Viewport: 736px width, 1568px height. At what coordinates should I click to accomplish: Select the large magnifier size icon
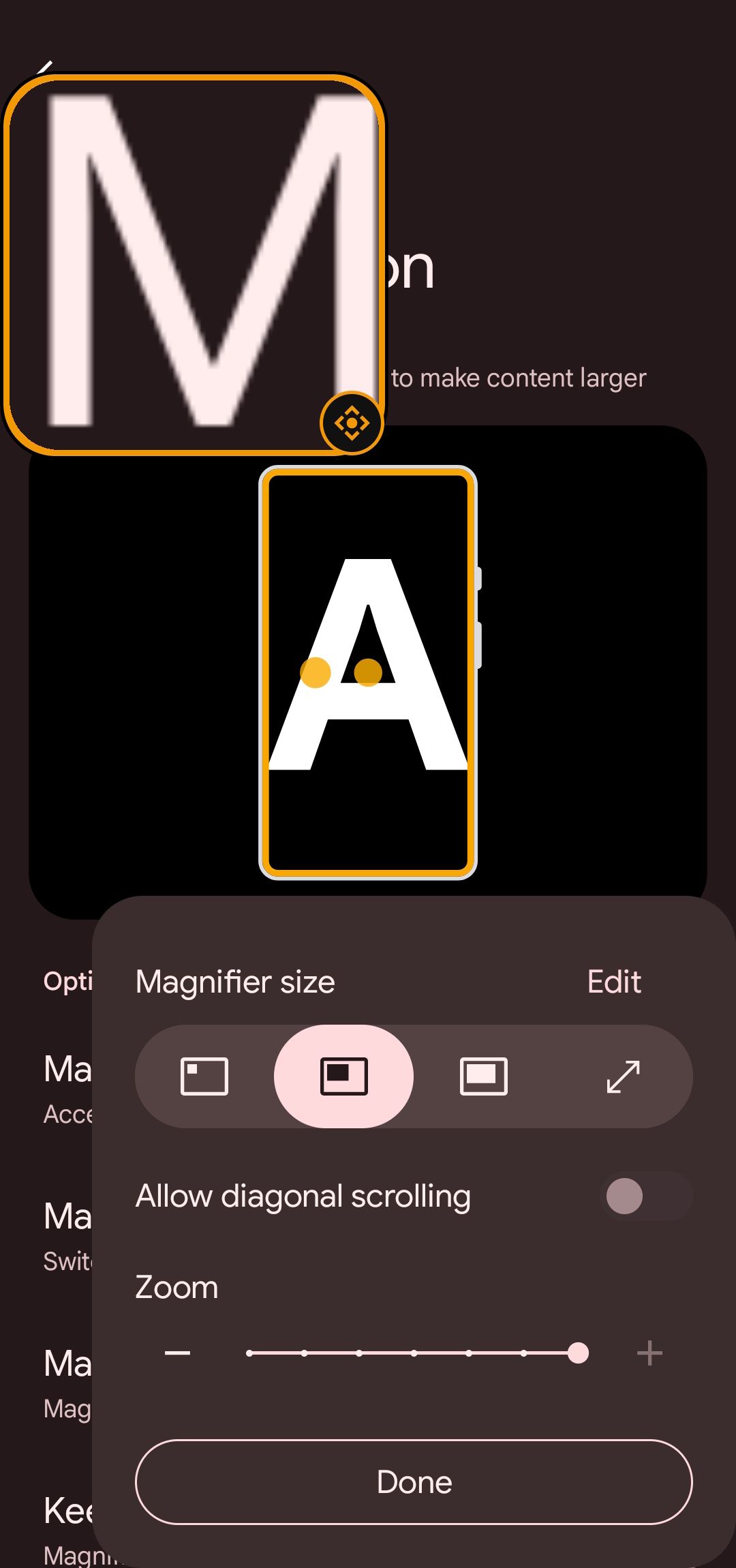click(x=485, y=1076)
